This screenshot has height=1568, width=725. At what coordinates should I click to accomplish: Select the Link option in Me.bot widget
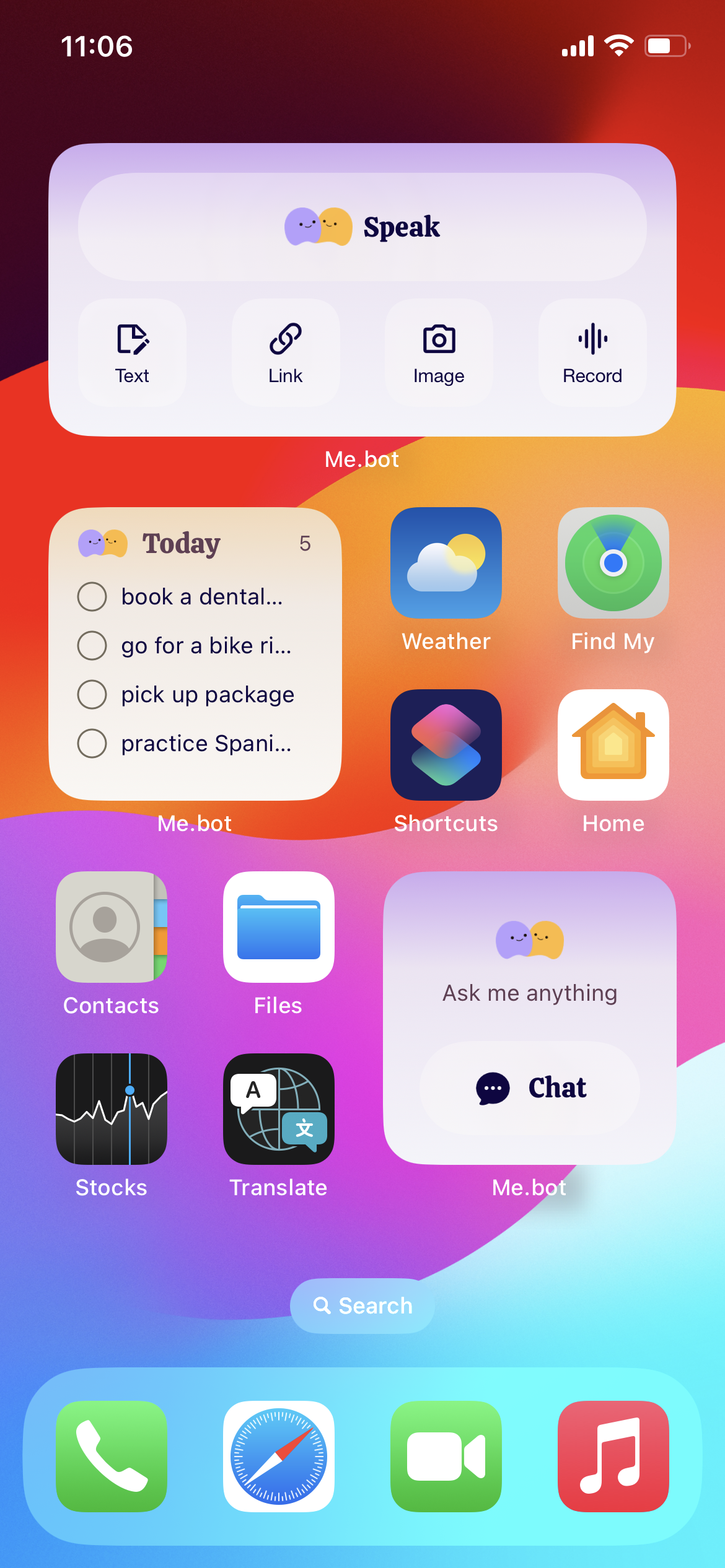(286, 352)
